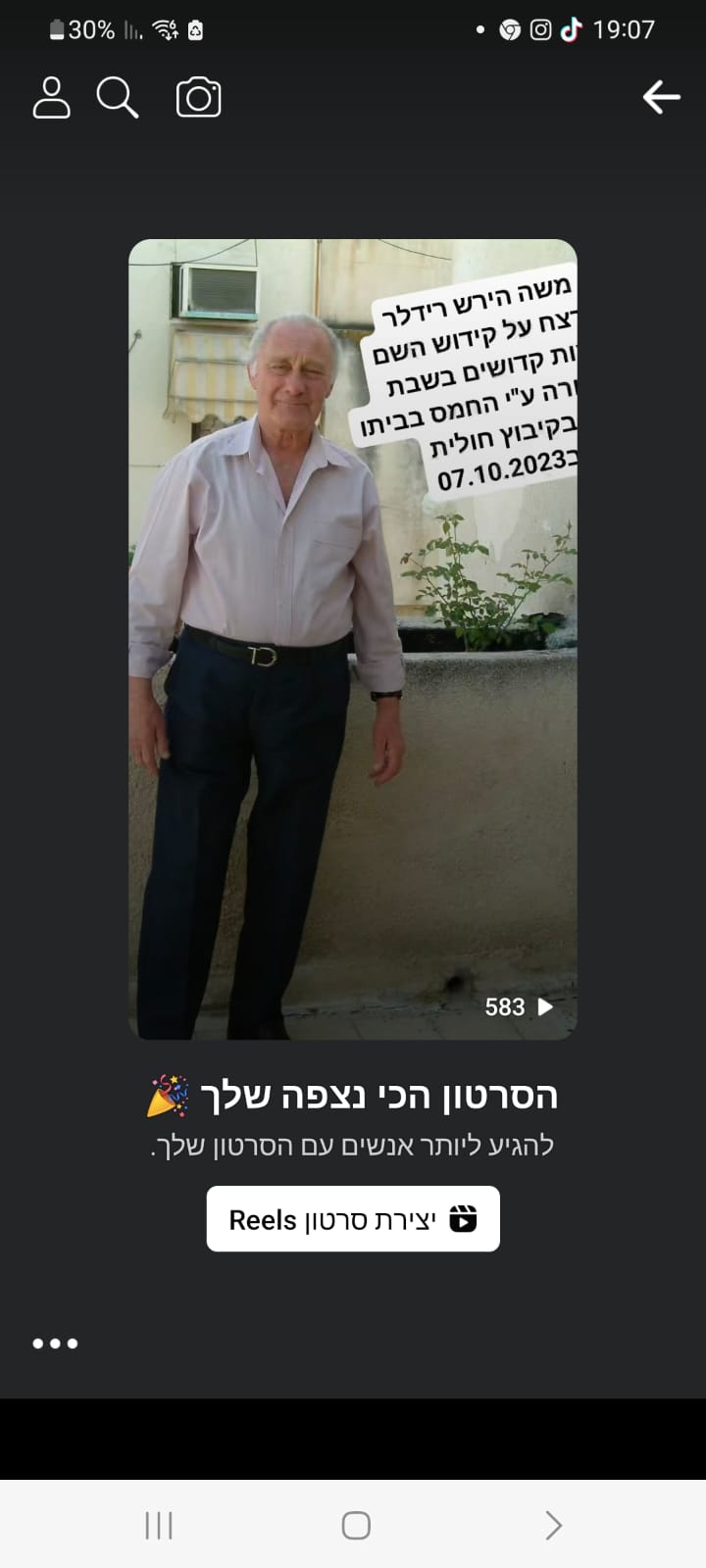Play the most-viewed video thumbnail
The width and height of the screenshot is (706, 1568).
pyautogui.click(x=353, y=639)
